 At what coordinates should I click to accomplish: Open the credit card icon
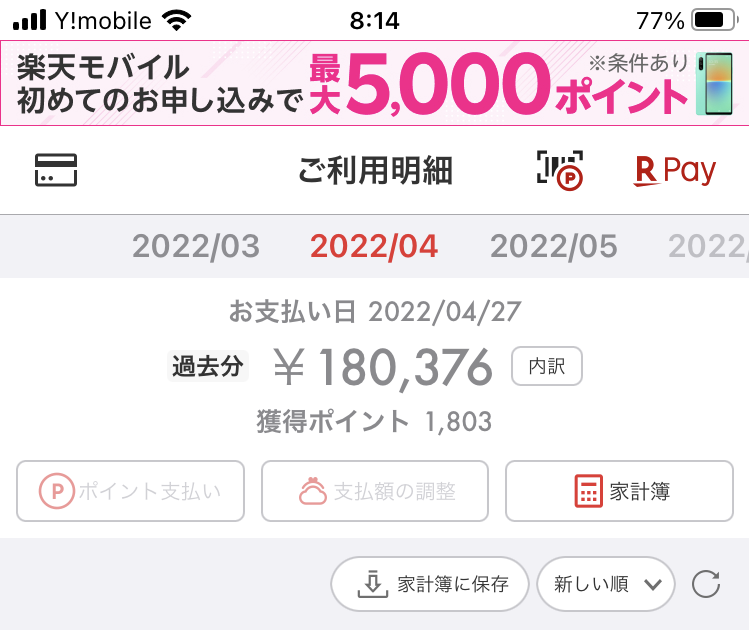click(x=56, y=170)
